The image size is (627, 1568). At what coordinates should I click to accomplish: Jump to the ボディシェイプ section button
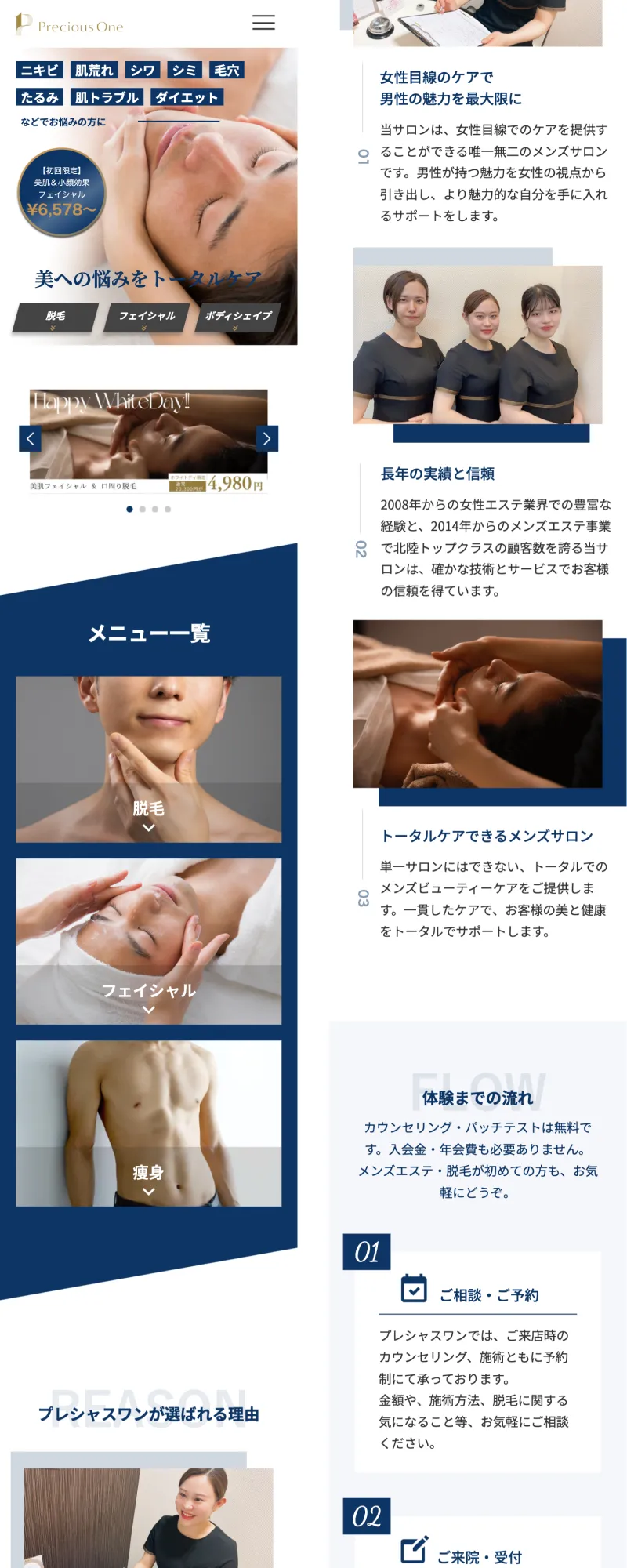(x=237, y=317)
